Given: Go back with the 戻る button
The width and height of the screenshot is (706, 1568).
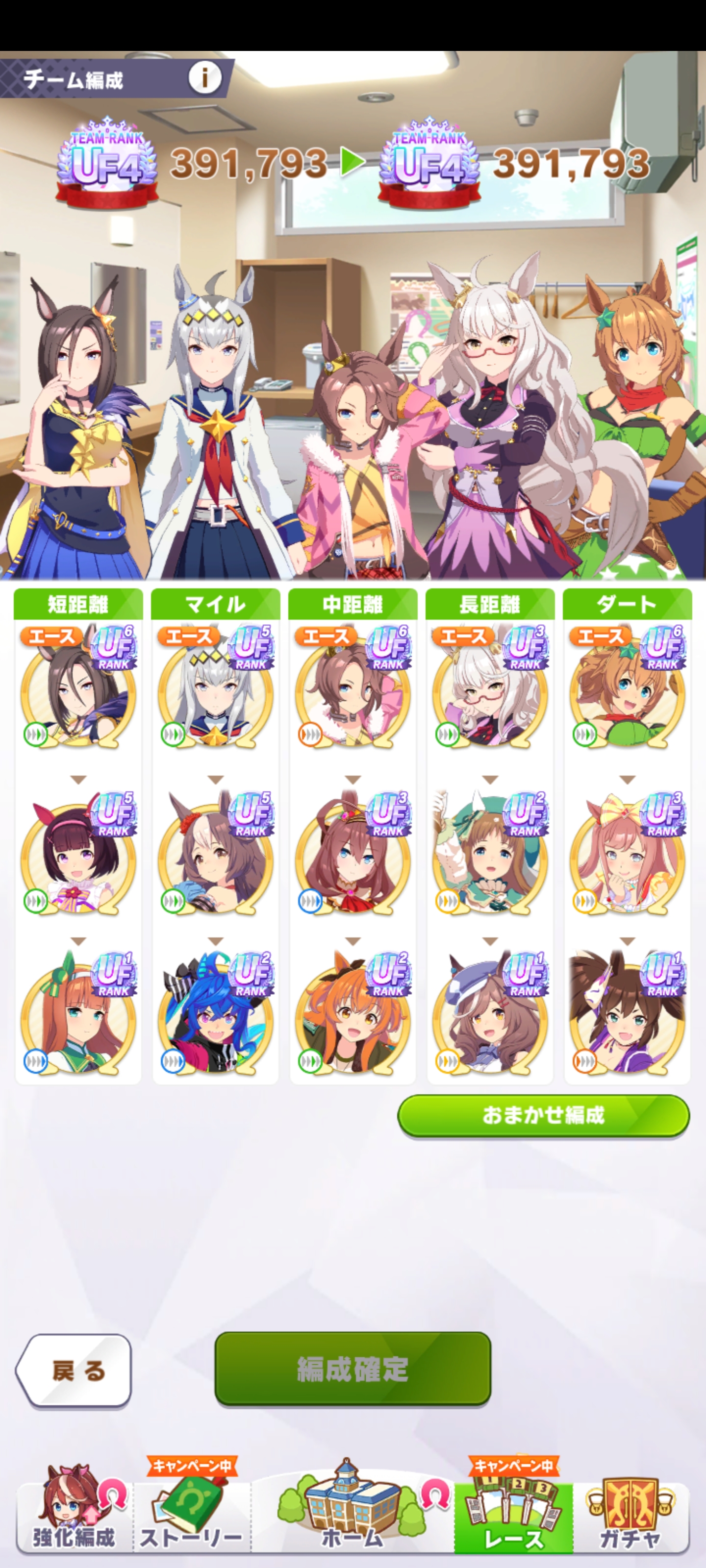Looking at the screenshot, I should (75, 1371).
